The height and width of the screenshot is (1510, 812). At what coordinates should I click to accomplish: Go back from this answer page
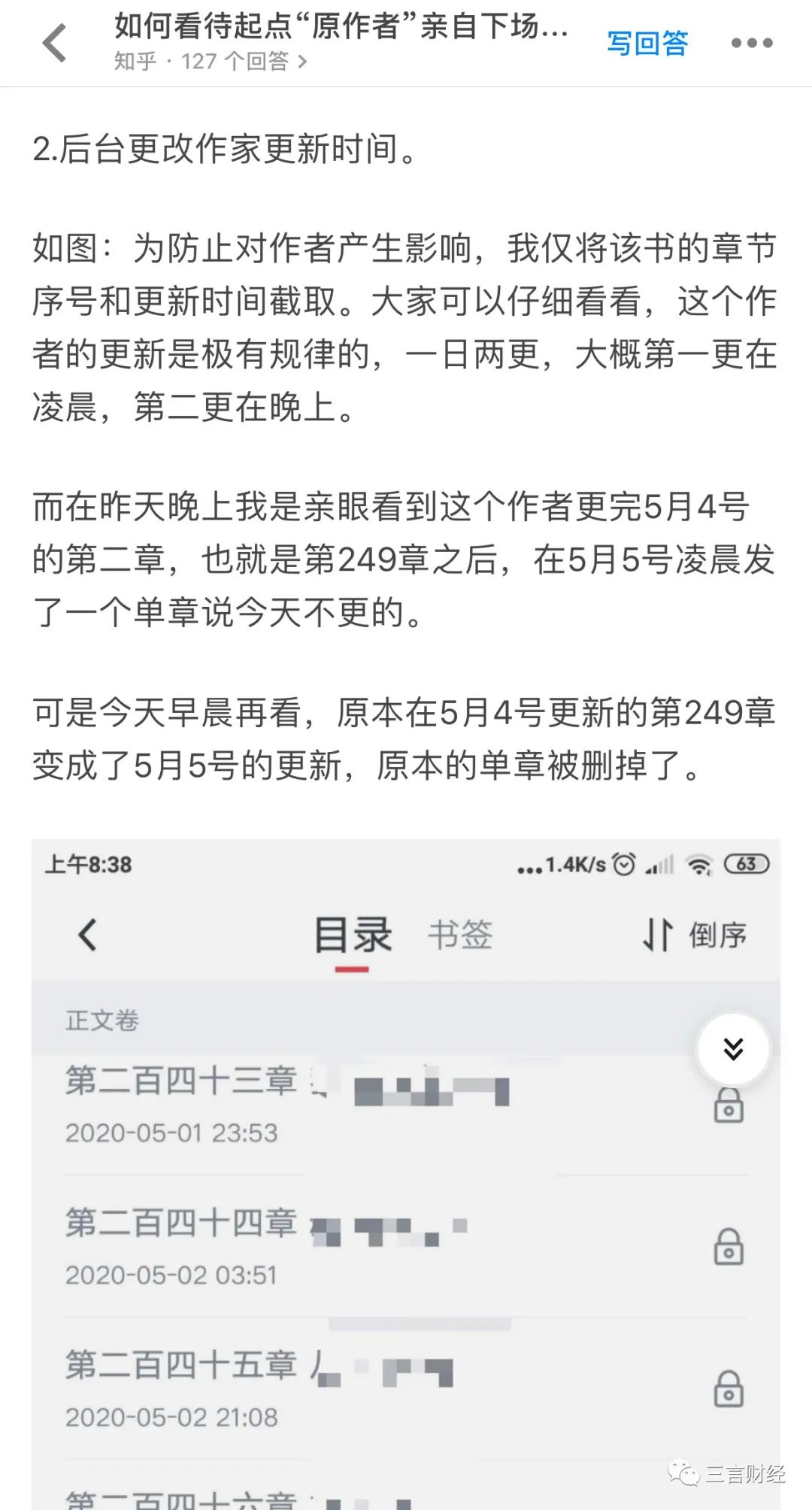pyautogui.click(x=54, y=43)
